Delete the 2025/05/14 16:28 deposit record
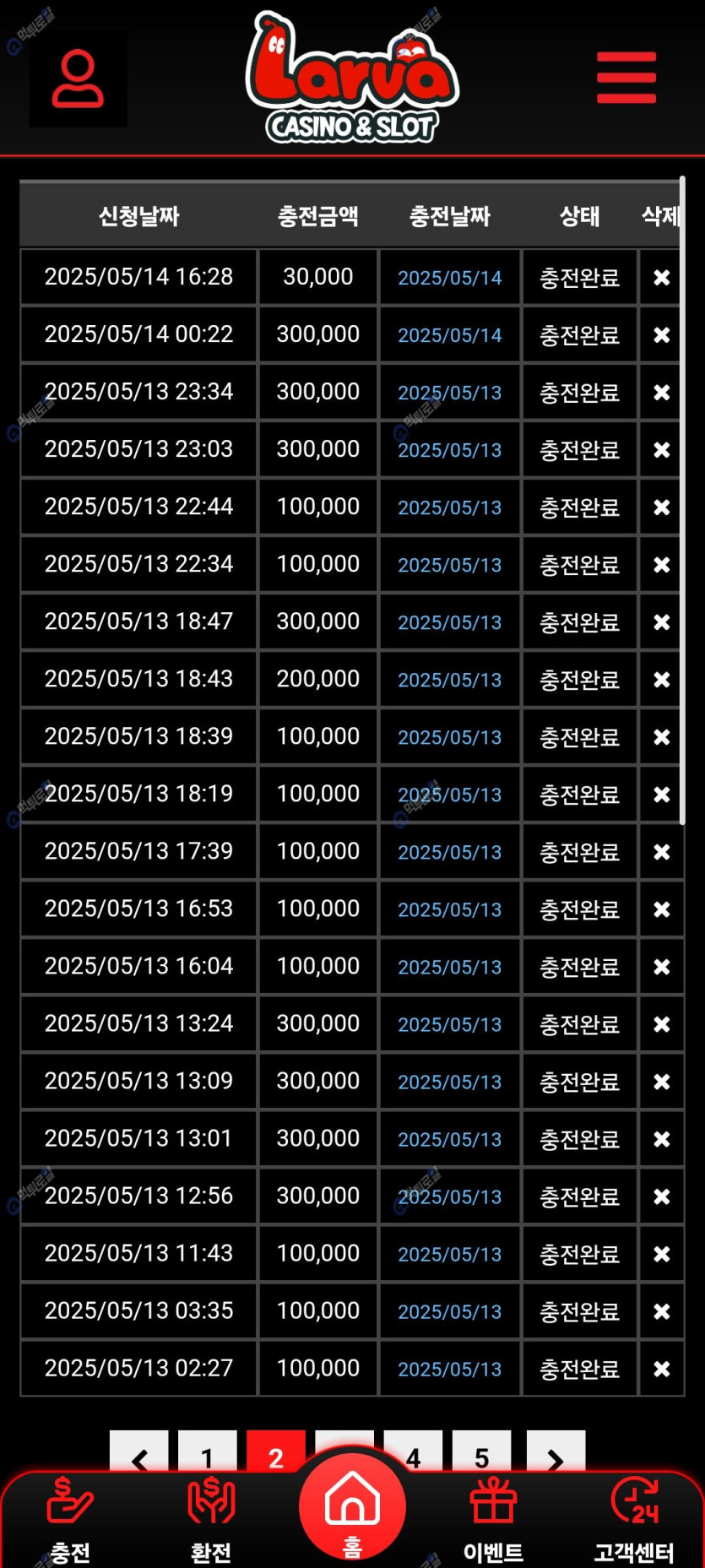This screenshot has width=705, height=1568. pyautogui.click(x=662, y=278)
